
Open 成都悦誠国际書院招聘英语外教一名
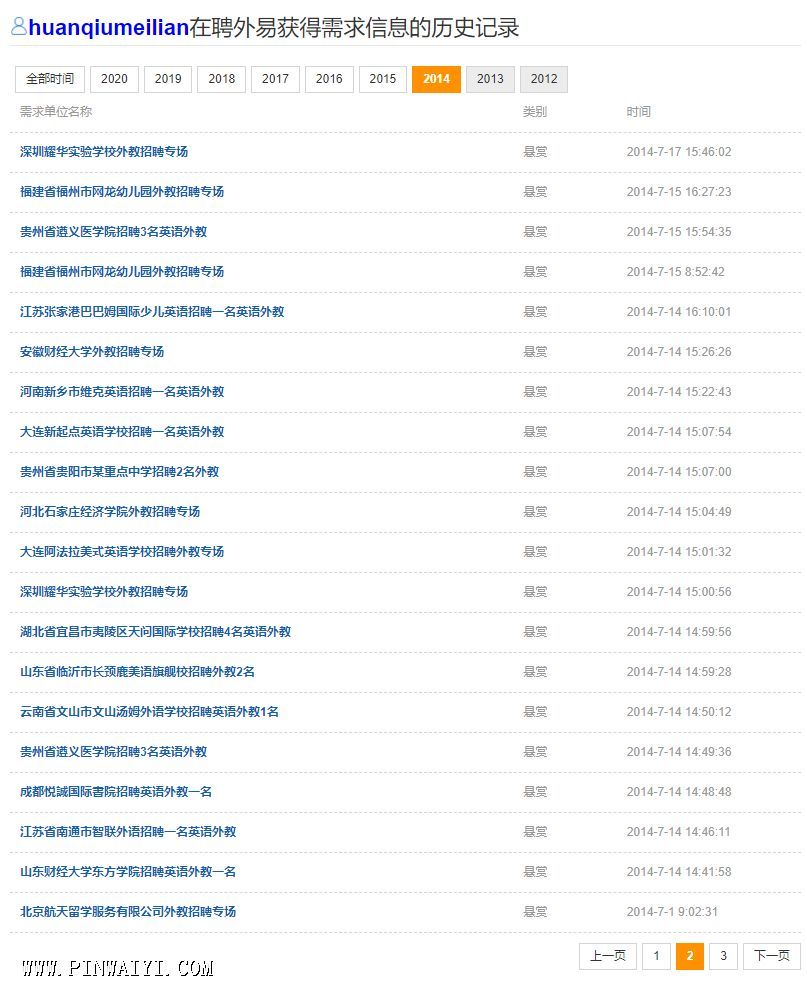pyautogui.click(x=116, y=792)
